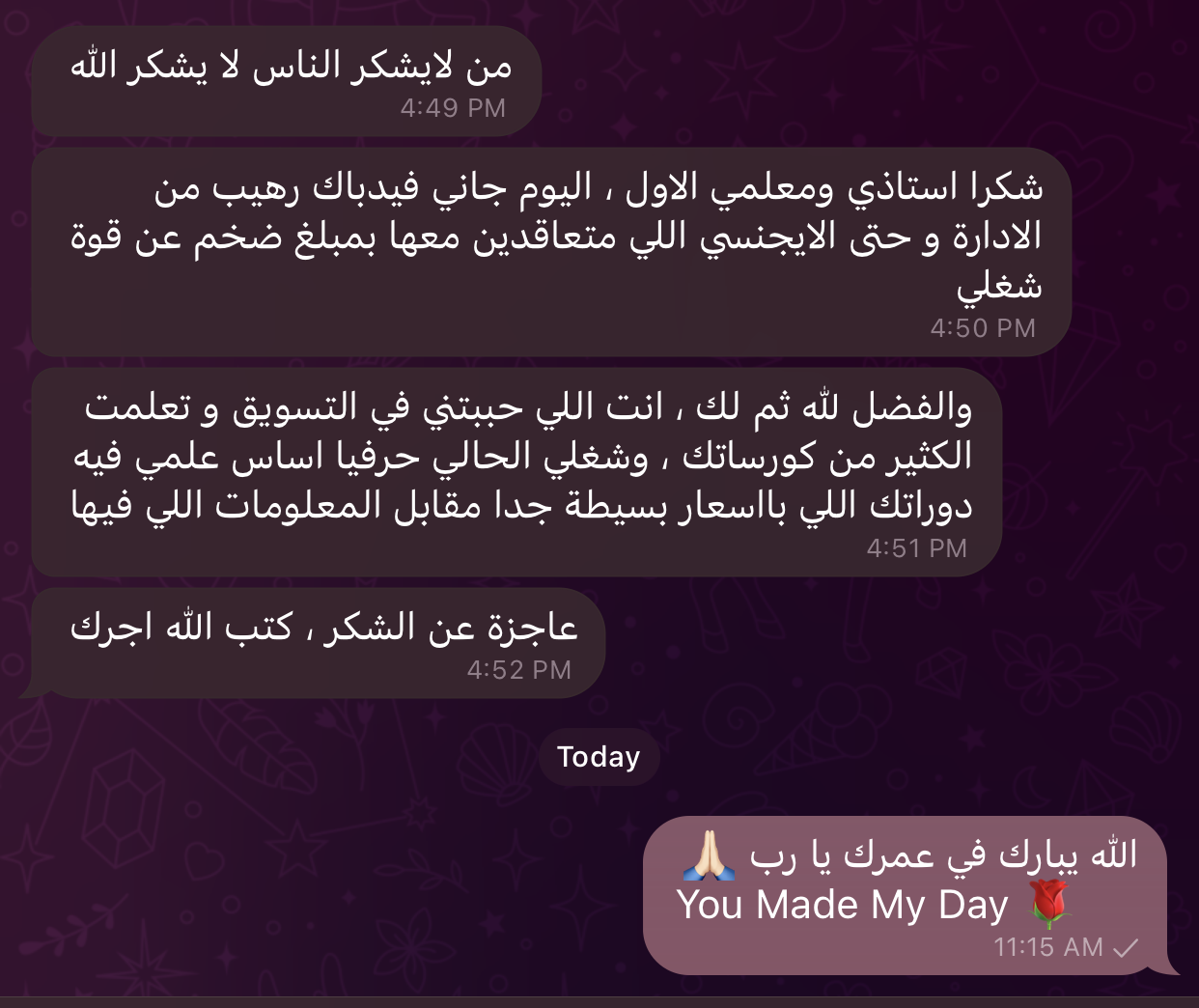Select the 4:49 PM message bubble

[x=287, y=82]
